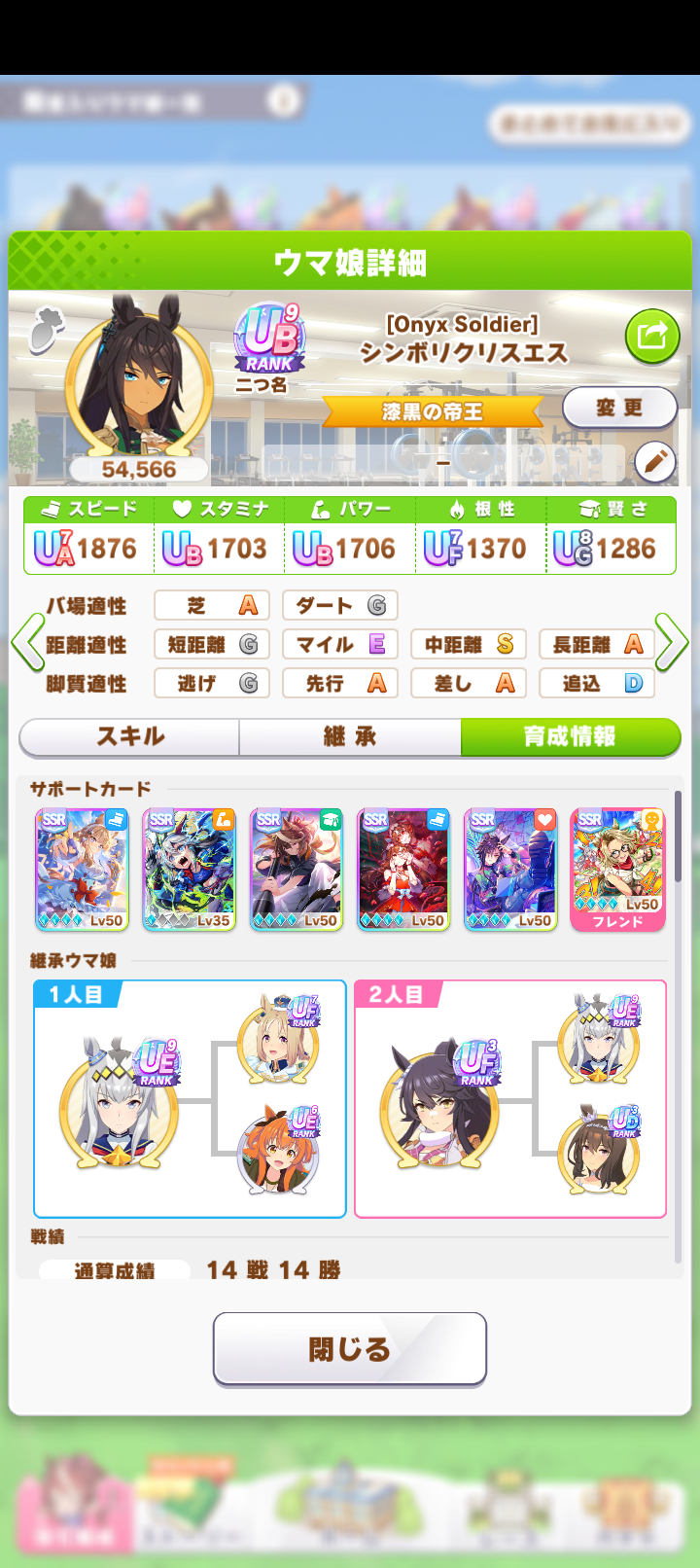The width and height of the screenshot is (700, 1568).
Task: Tap the pencil edit icon
Action: pos(655,462)
